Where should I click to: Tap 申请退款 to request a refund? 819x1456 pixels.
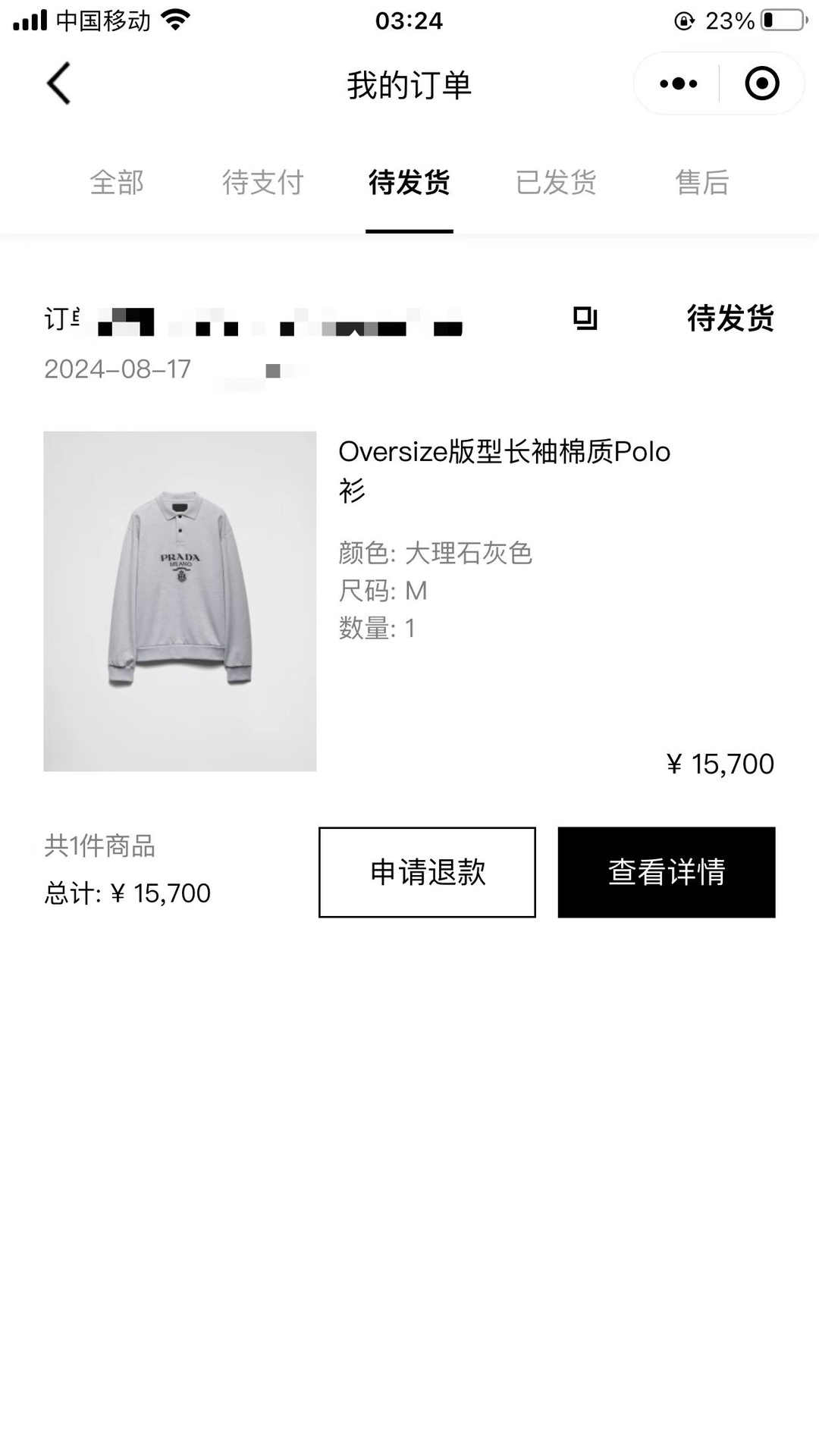427,872
